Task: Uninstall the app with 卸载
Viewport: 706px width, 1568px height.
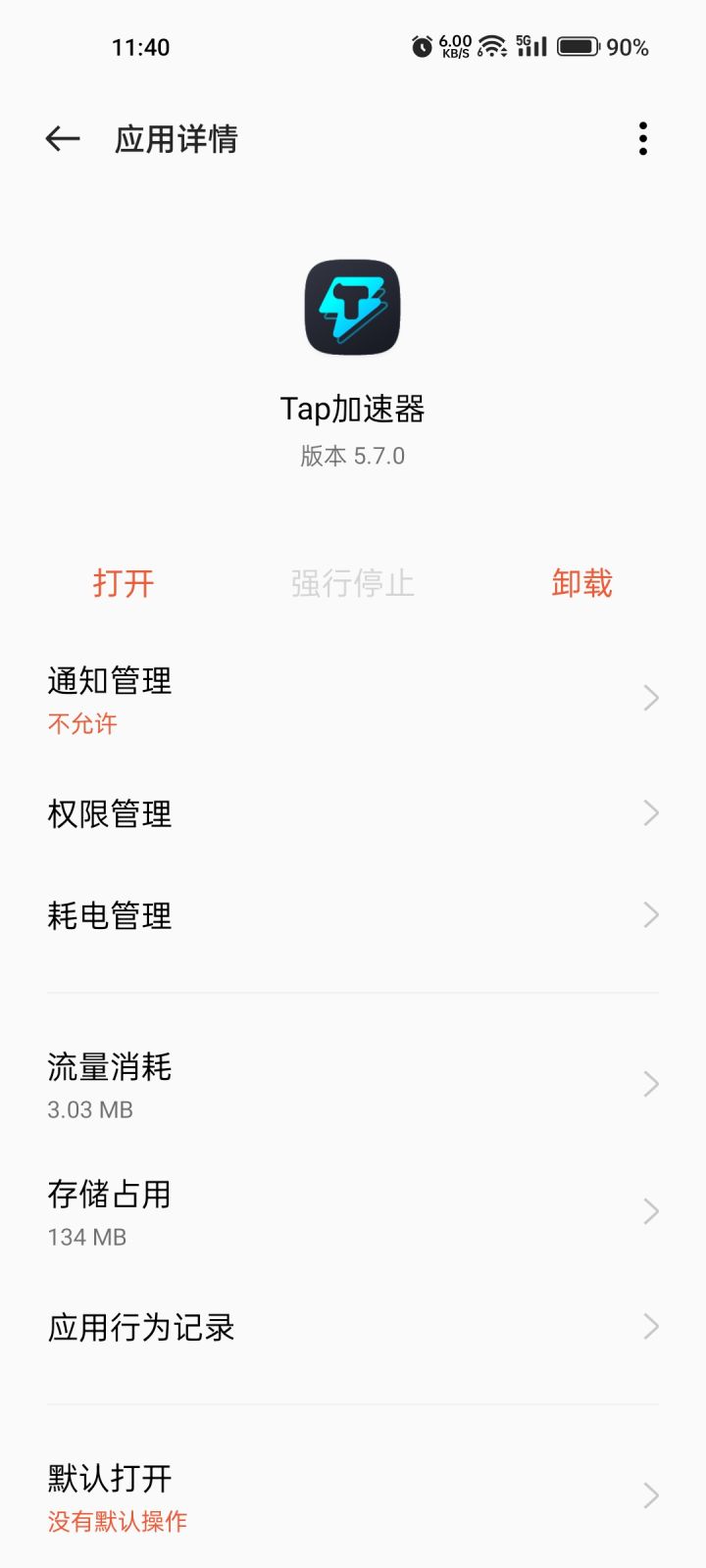Action: (x=581, y=584)
